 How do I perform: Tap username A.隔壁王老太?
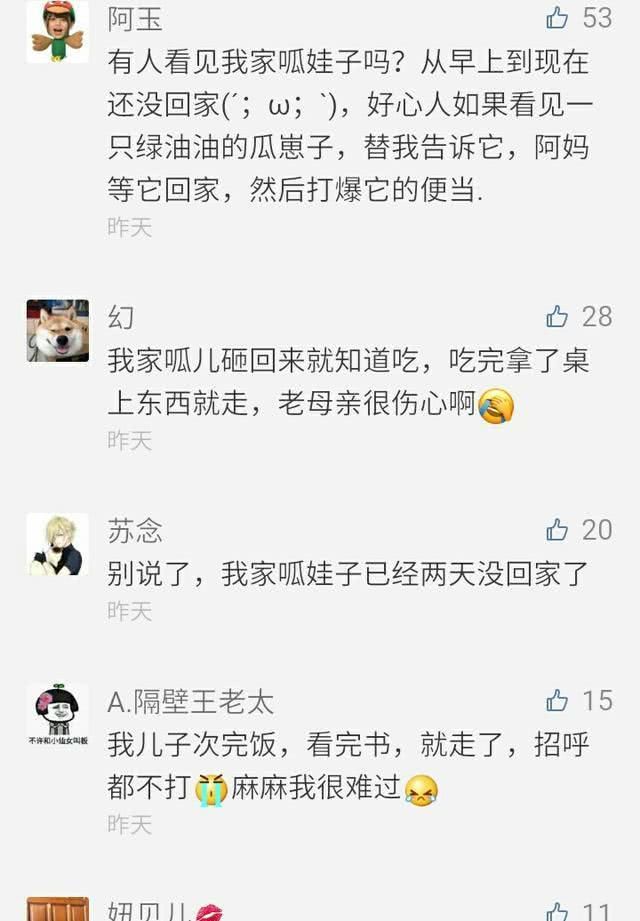coord(190,701)
